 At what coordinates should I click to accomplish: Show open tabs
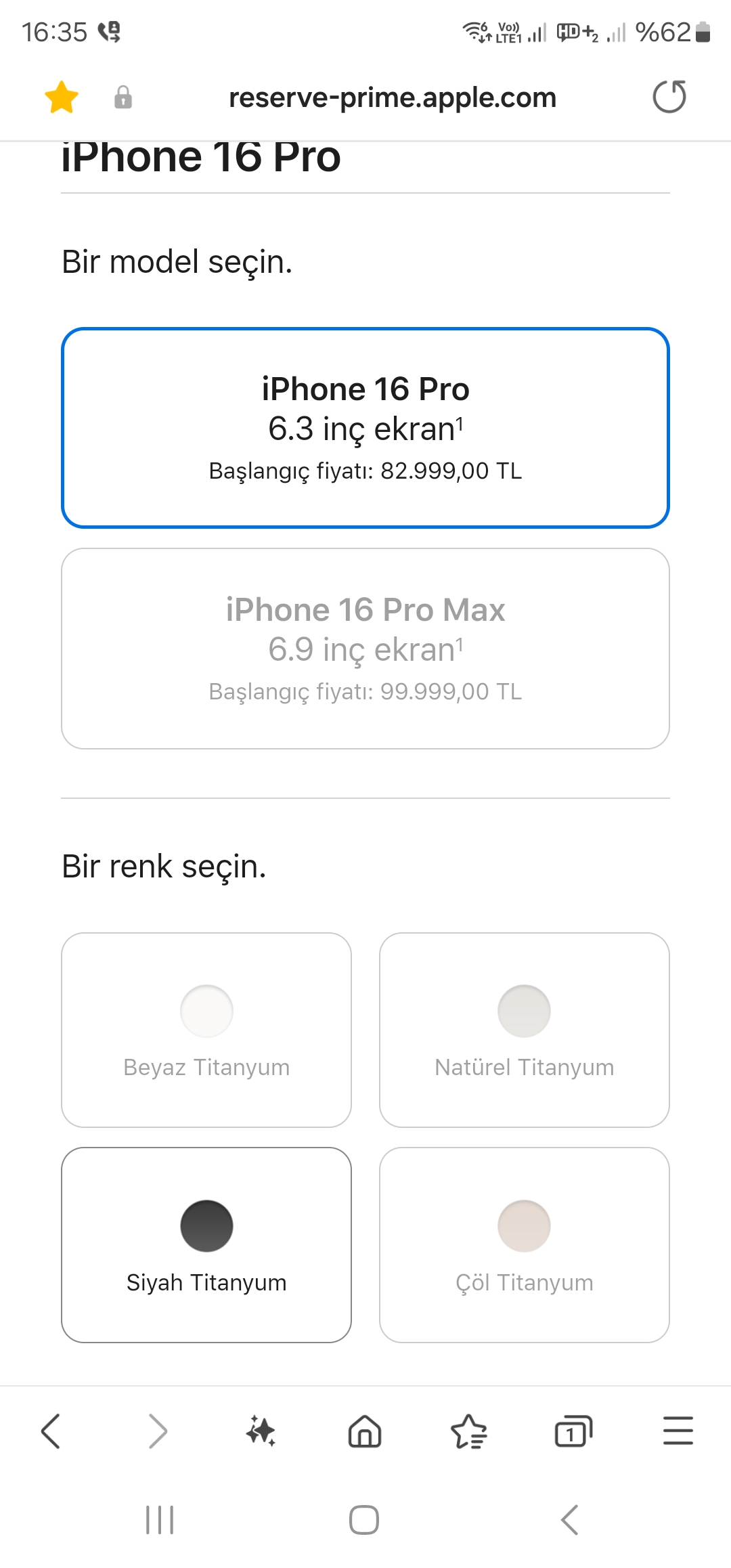[x=573, y=1431]
